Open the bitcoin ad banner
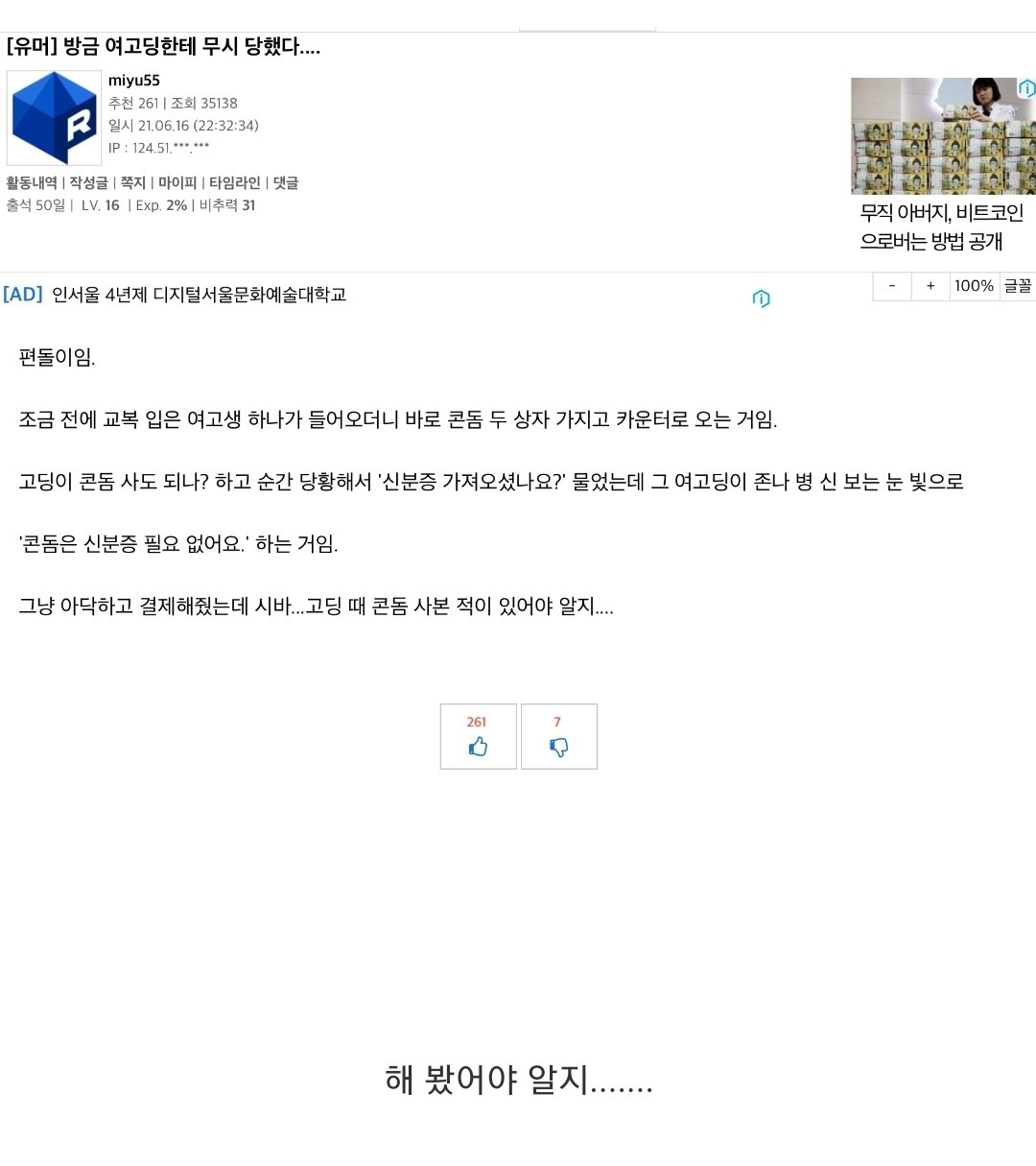Viewport: 1036px width, 1166px height. click(942, 163)
